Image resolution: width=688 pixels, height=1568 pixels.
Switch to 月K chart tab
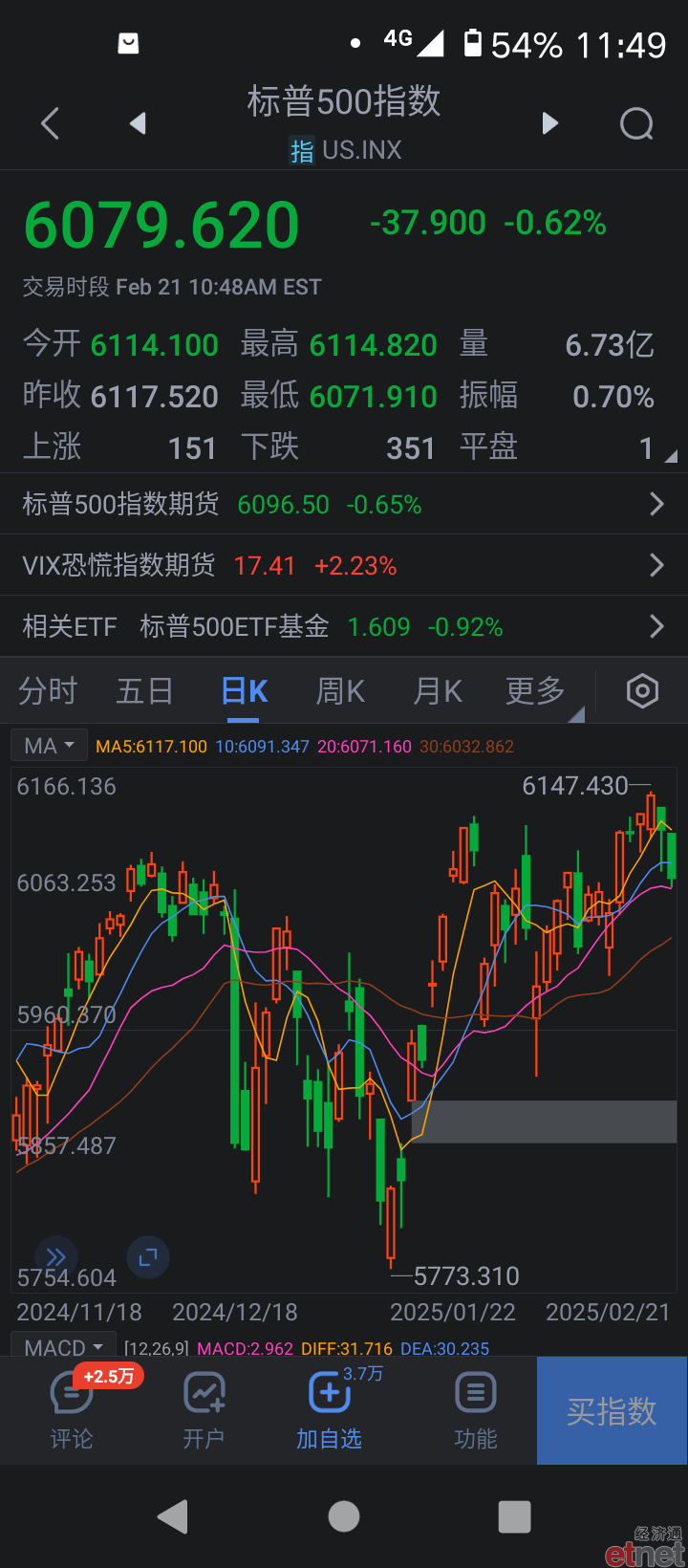(438, 690)
